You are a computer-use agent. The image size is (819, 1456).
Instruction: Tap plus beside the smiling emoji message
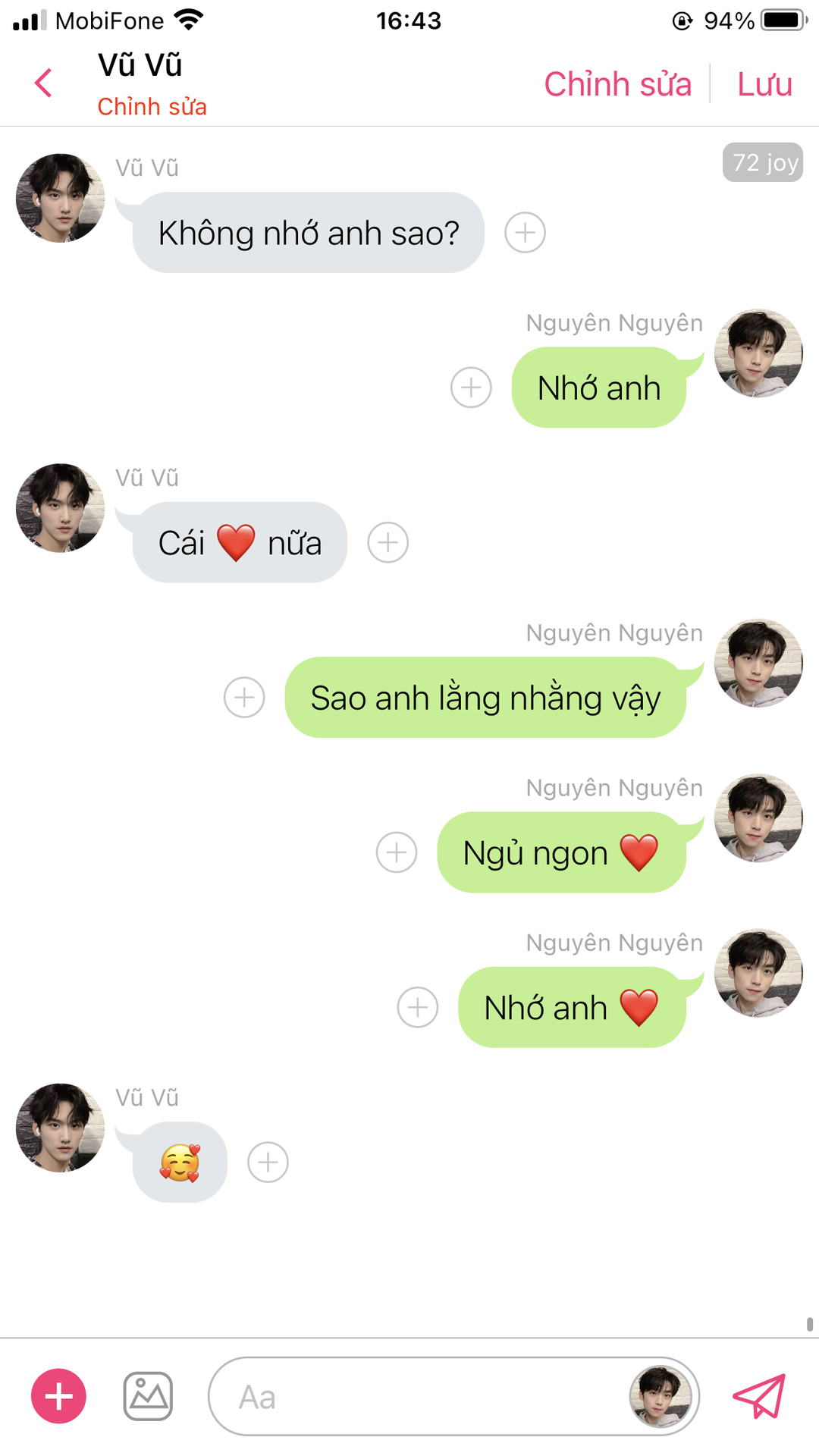click(268, 1163)
